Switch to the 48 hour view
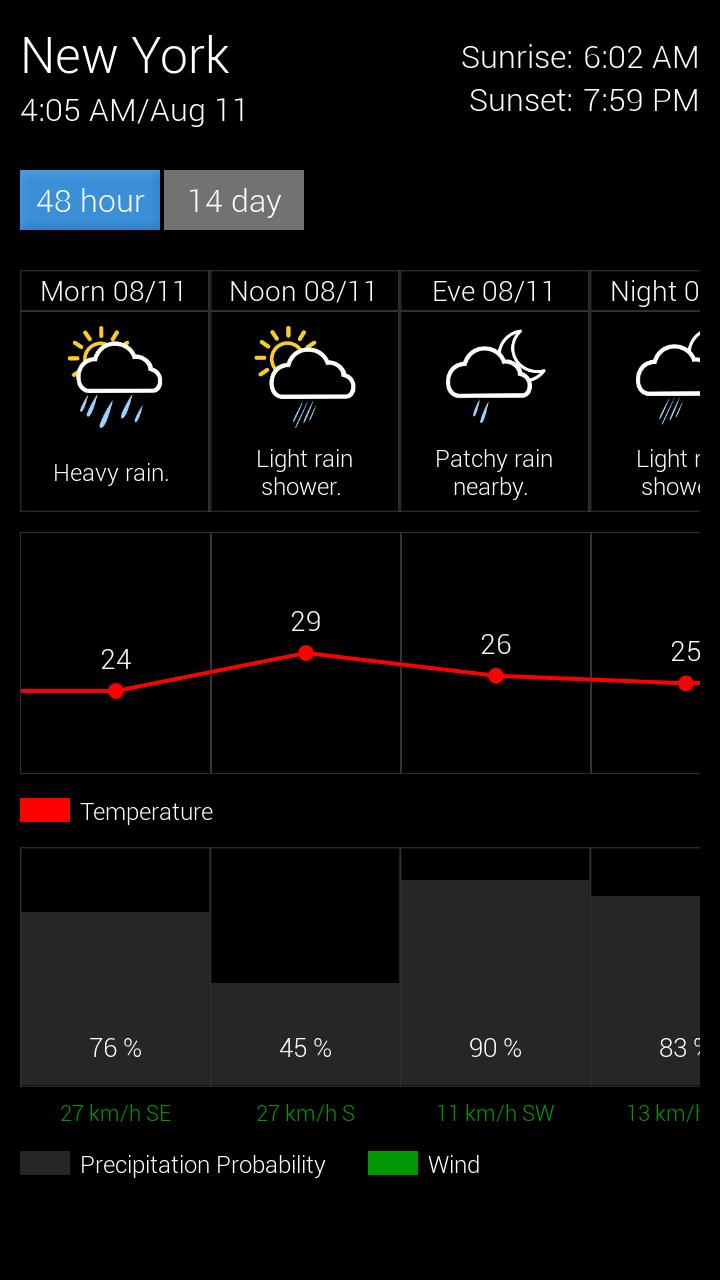Viewport: 720px width, 1280px height. pos(89,200)
